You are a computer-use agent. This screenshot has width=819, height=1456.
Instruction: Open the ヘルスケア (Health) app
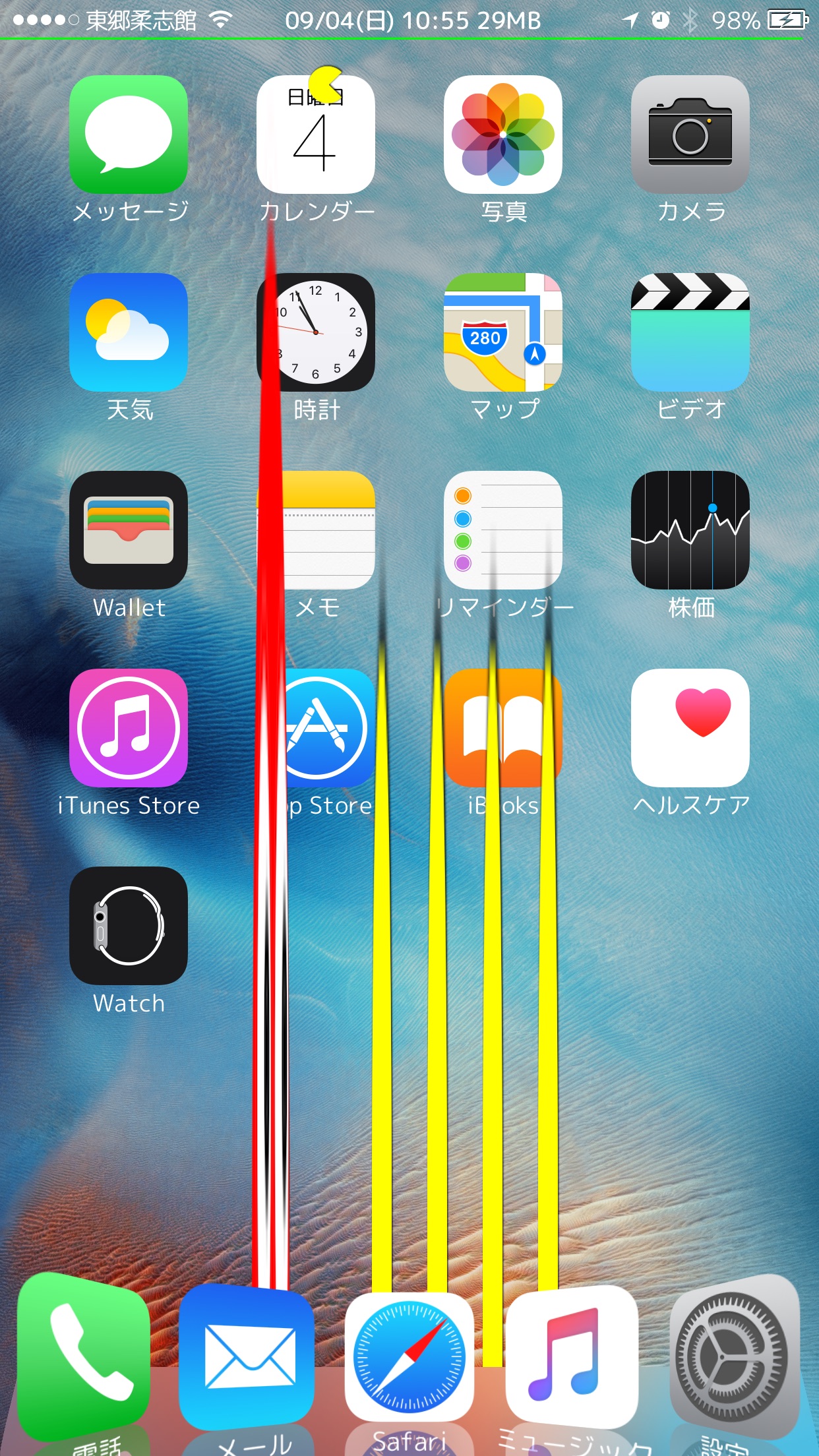[690, 728]
